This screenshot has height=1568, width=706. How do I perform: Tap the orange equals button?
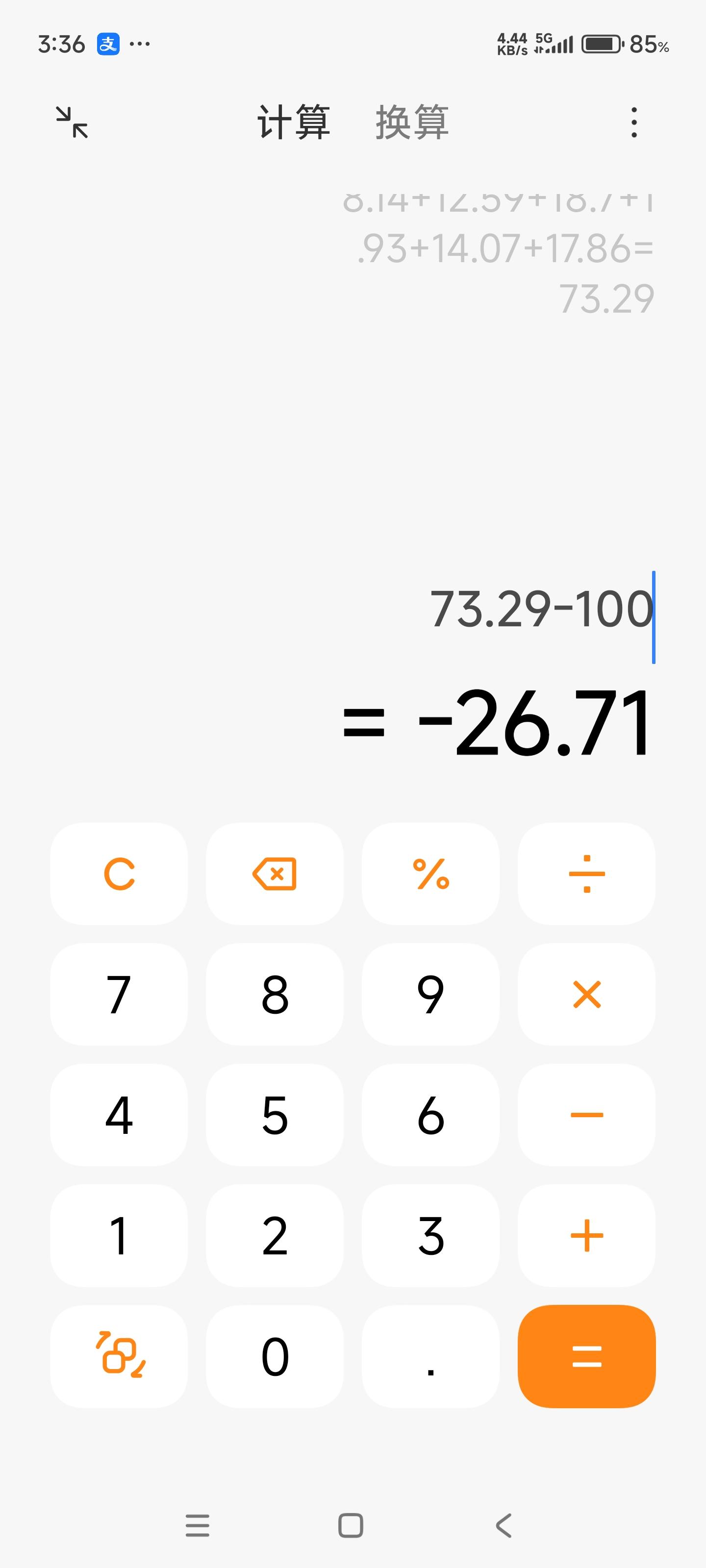(586, 1355)
